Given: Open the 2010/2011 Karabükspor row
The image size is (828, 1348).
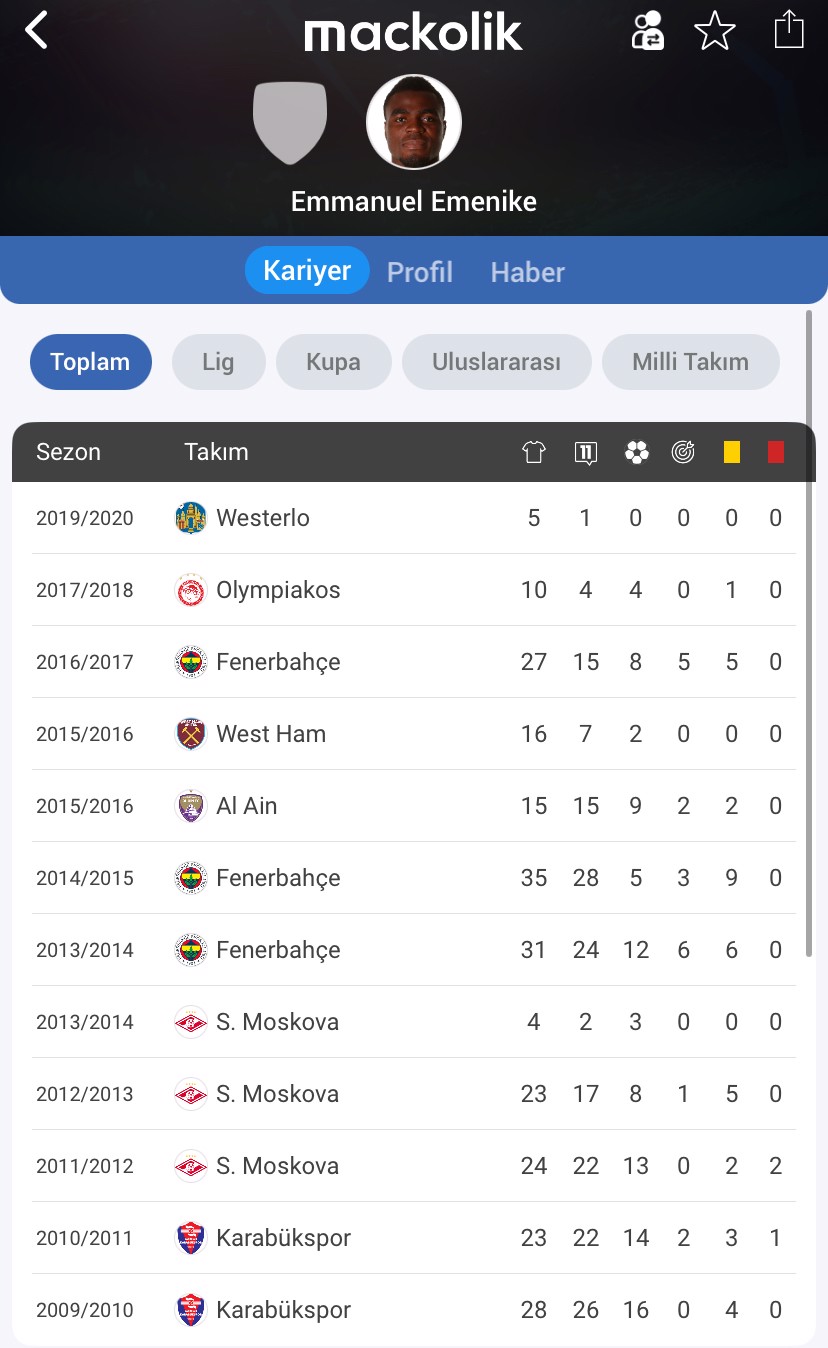Looking at the screenshot, I should coord(414,1238).
